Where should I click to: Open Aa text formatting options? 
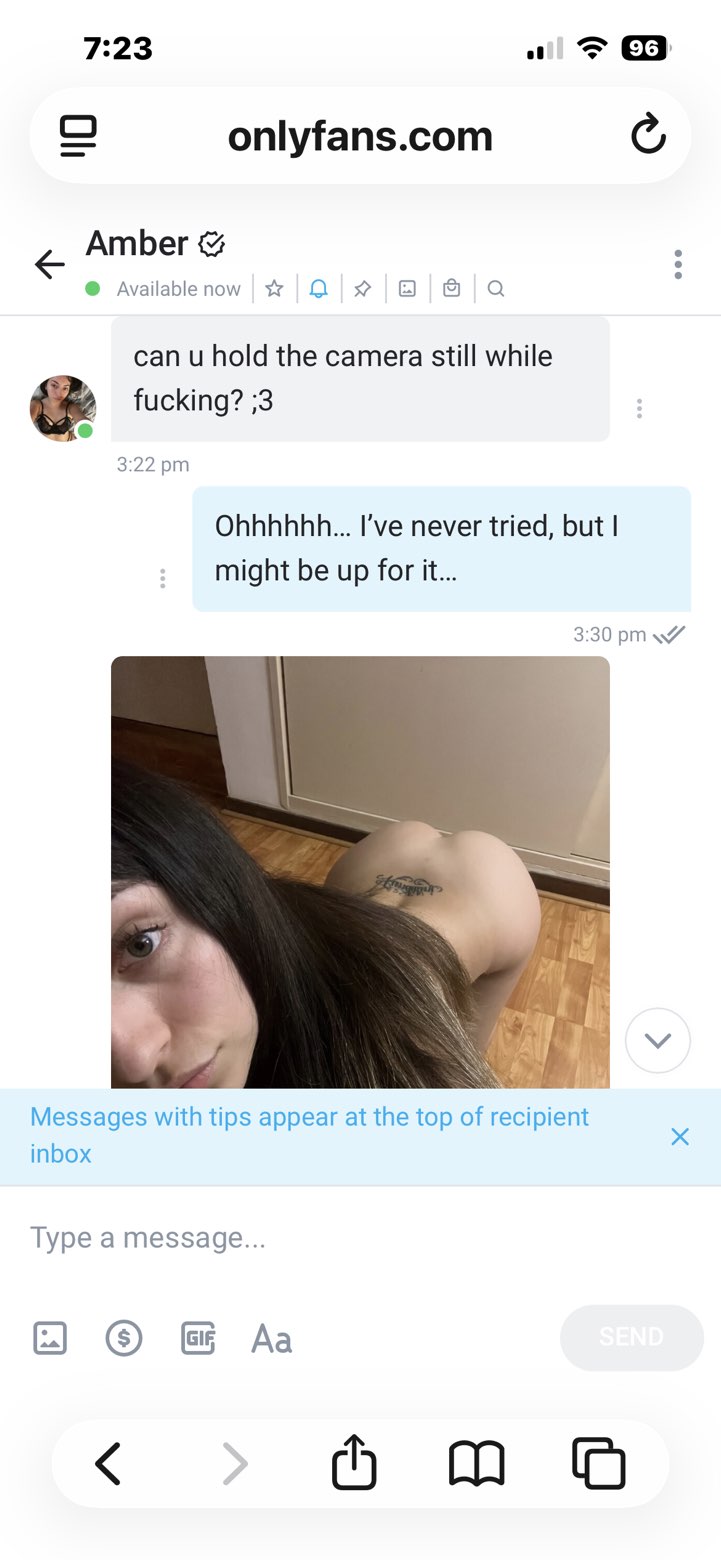(x=271, y=1338)
